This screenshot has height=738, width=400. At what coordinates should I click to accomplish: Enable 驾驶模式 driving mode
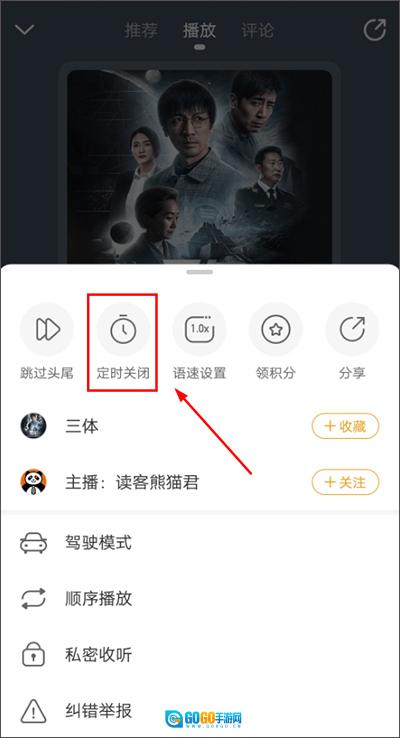pos(200,543)
